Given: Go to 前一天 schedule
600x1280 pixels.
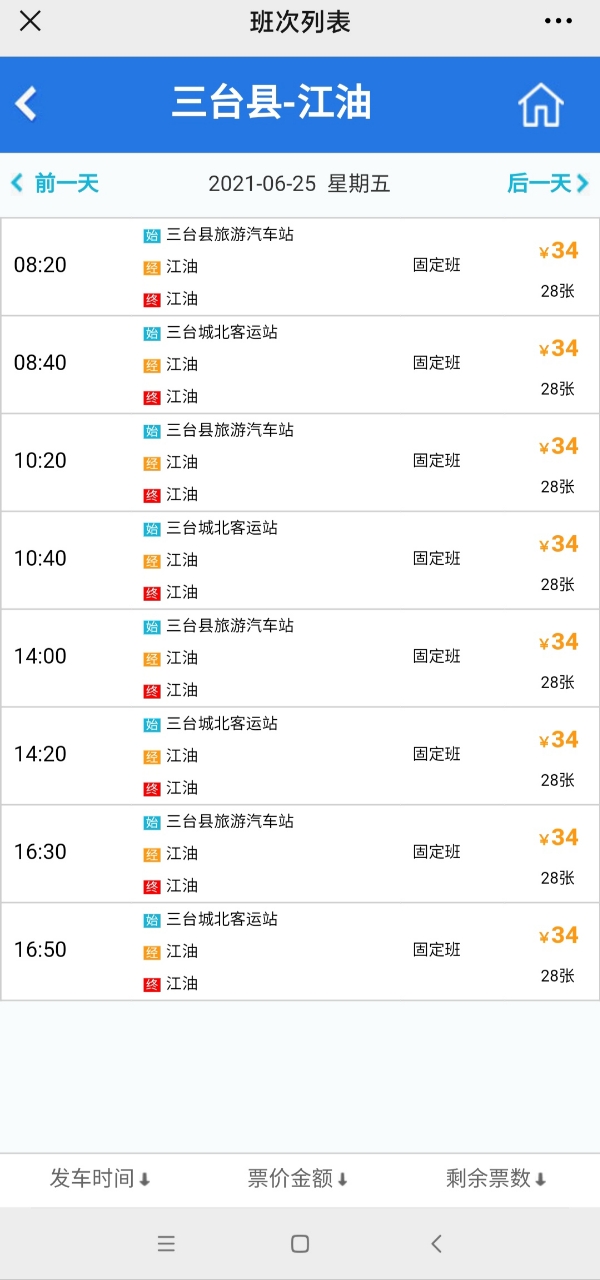Looking at the screenshot, I should click(56, 183).
